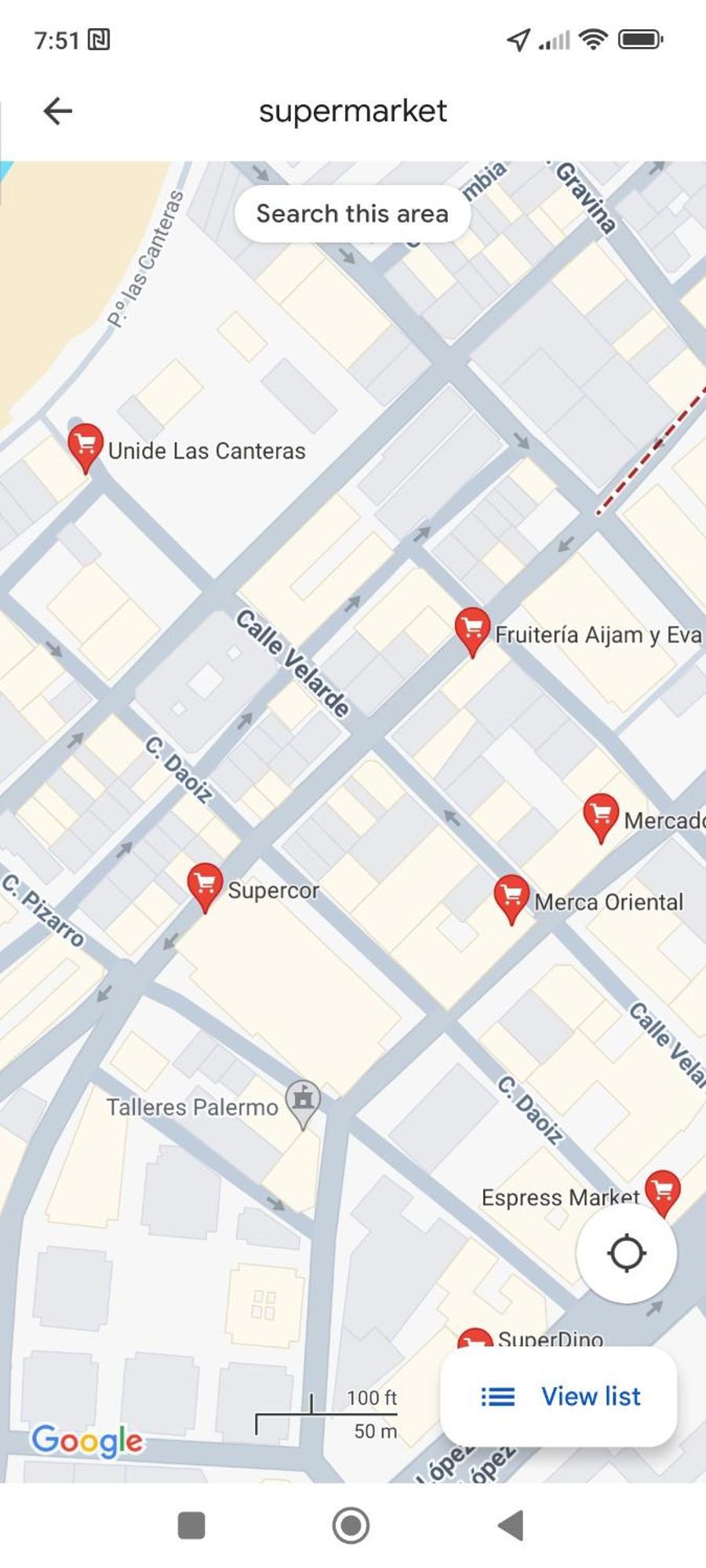The width and height of the screenshot is (706, 1568).
Task: Open recent apps from navigation bar
Action: [191, 1526]
